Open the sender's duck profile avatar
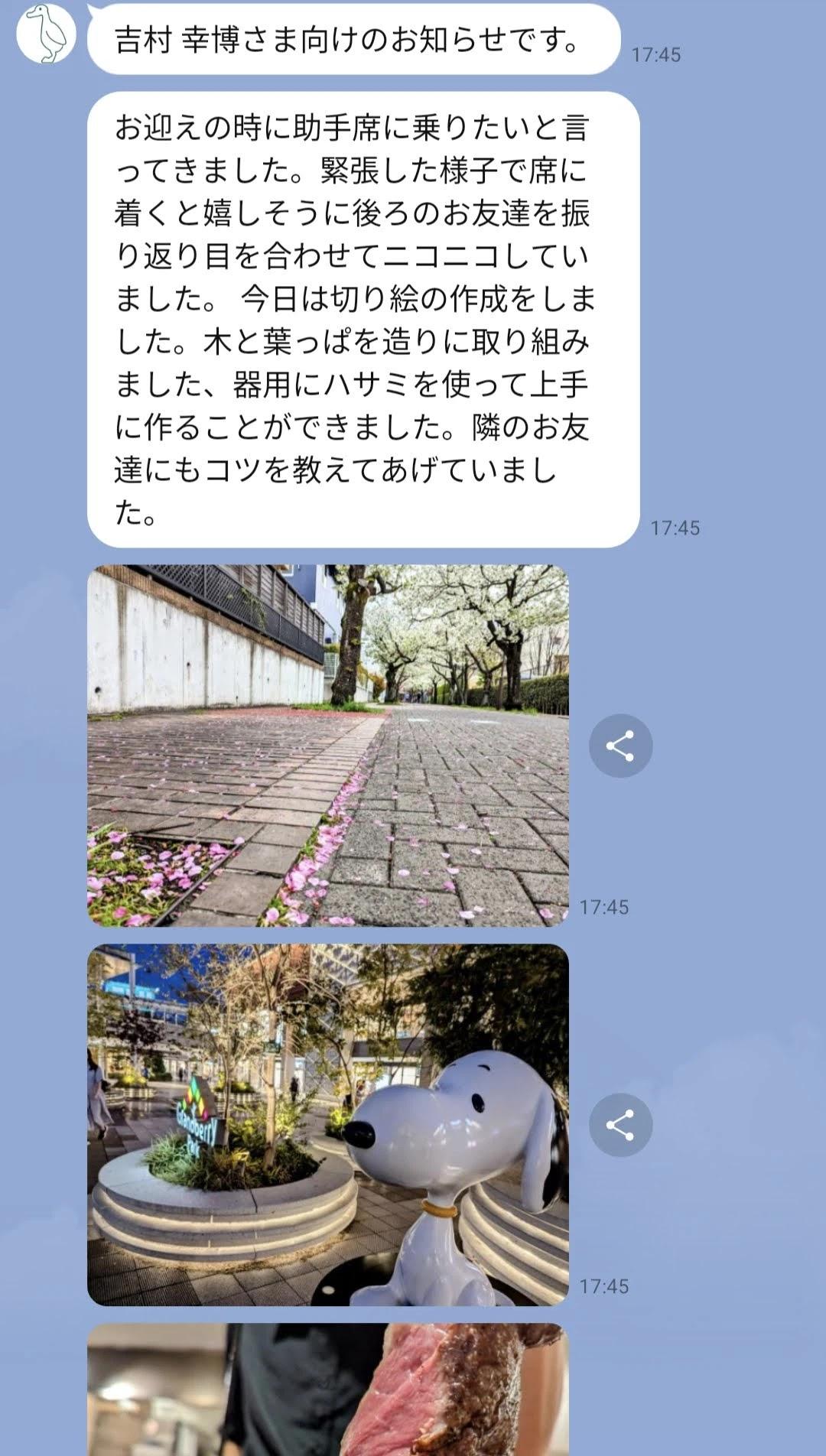 coord(46,34)
